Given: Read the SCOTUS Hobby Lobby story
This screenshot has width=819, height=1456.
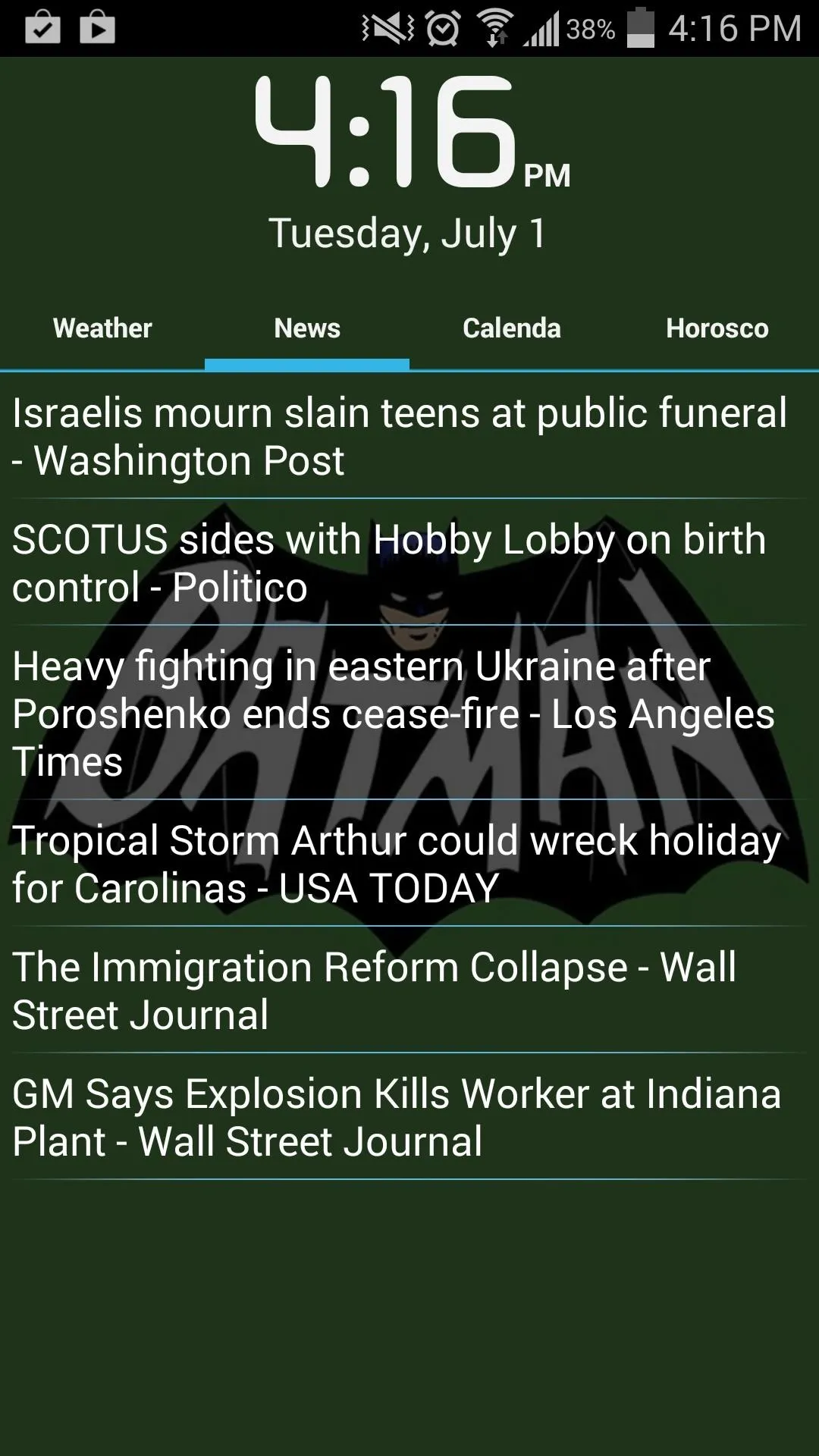Looking at the screenshot, I should click(x=409, y=563).
